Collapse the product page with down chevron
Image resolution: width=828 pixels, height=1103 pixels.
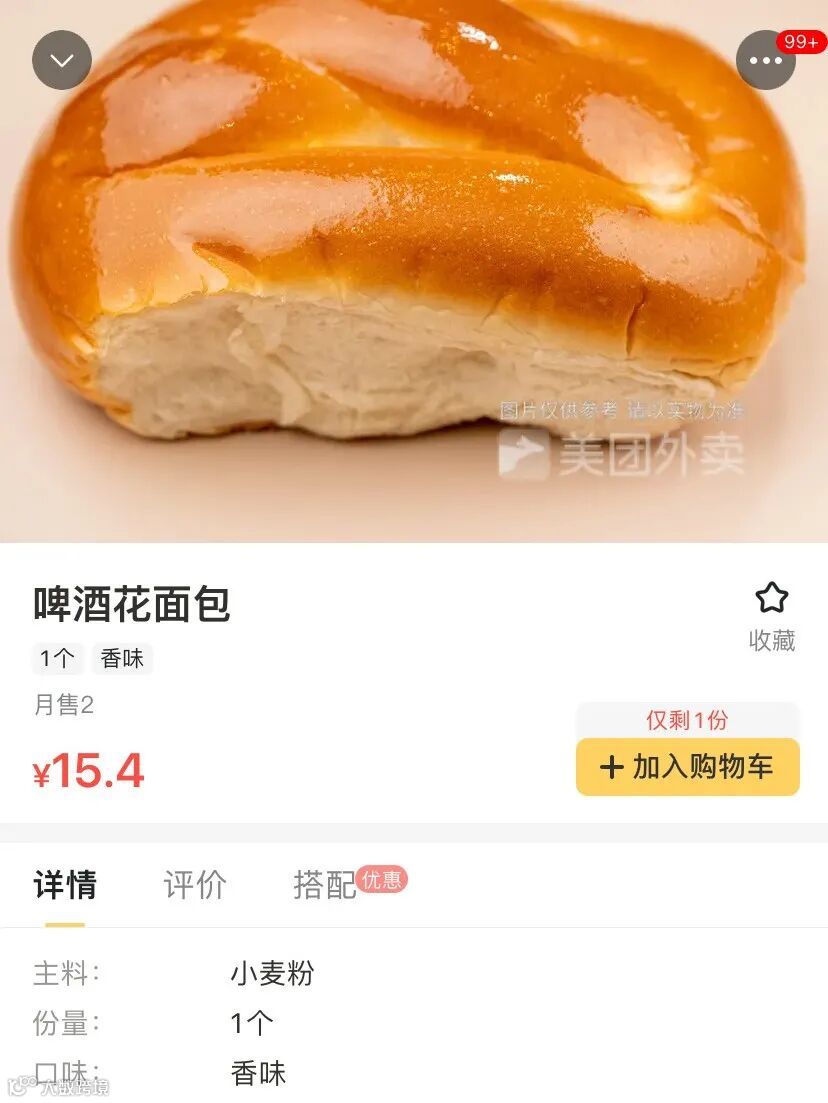pos(62,60)
